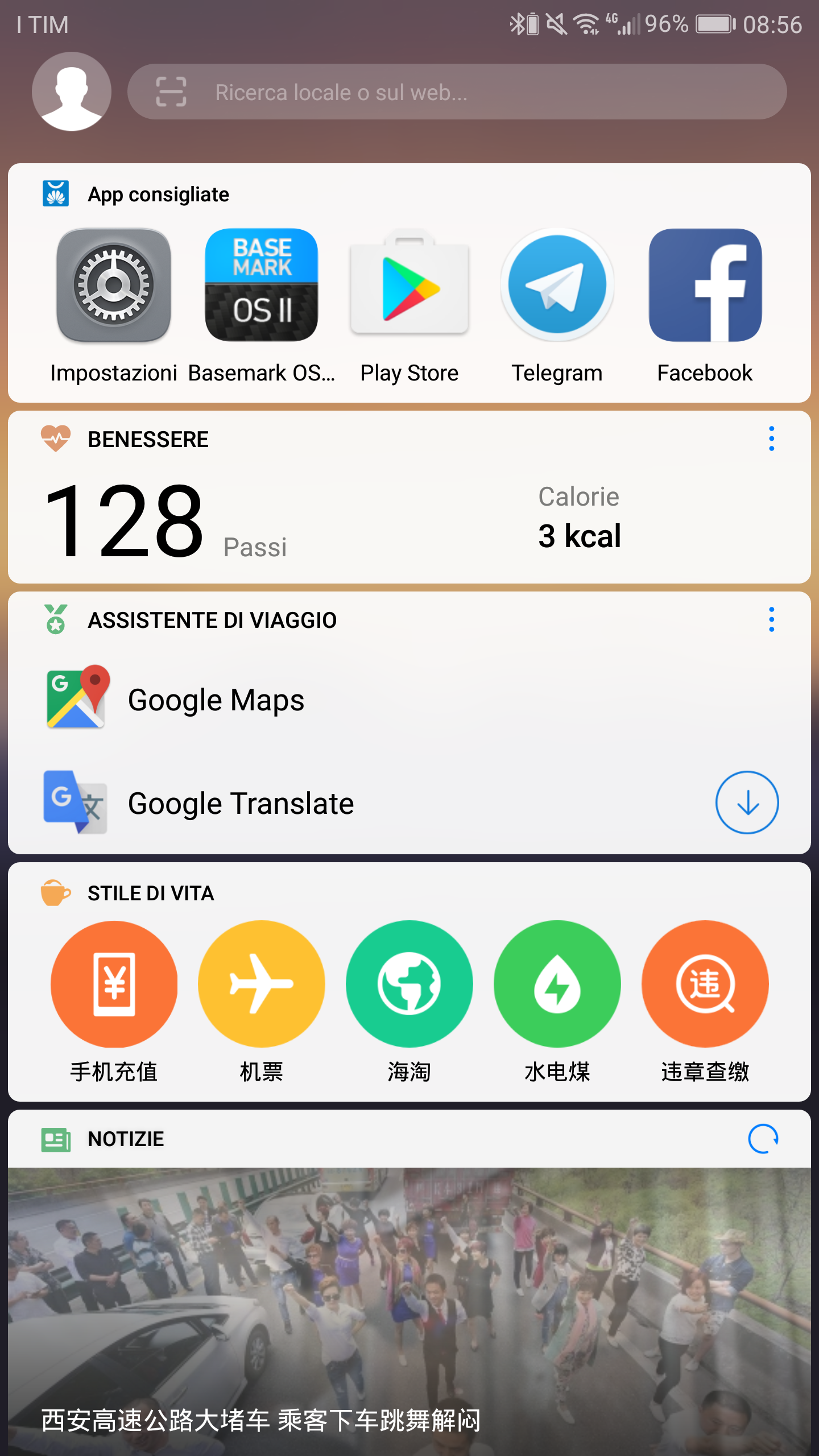
Task: Open the profile avatar
Action: pyautogui.click(x=72, y=92)
